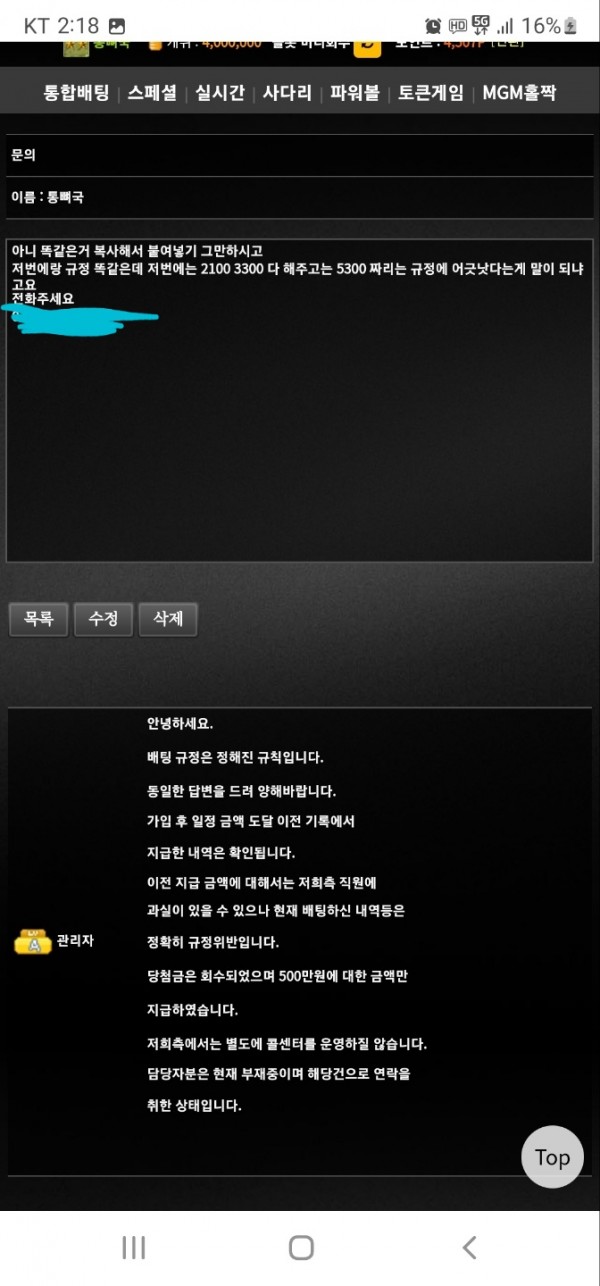Switch to 토큰게임
This screenshot has width=600, height=1286.
point(431,94)
